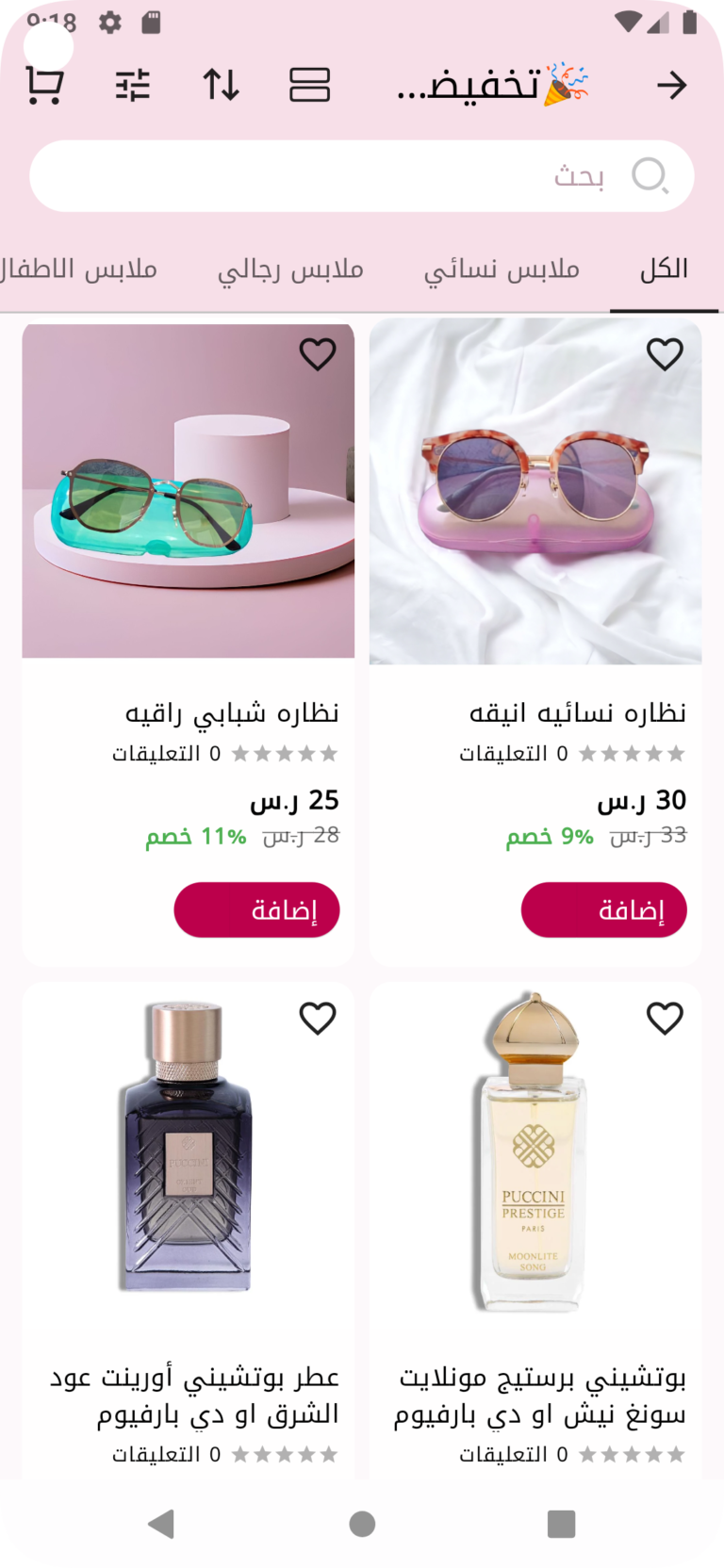
Task: Switch the product list layout view
Action: [309, 86]
